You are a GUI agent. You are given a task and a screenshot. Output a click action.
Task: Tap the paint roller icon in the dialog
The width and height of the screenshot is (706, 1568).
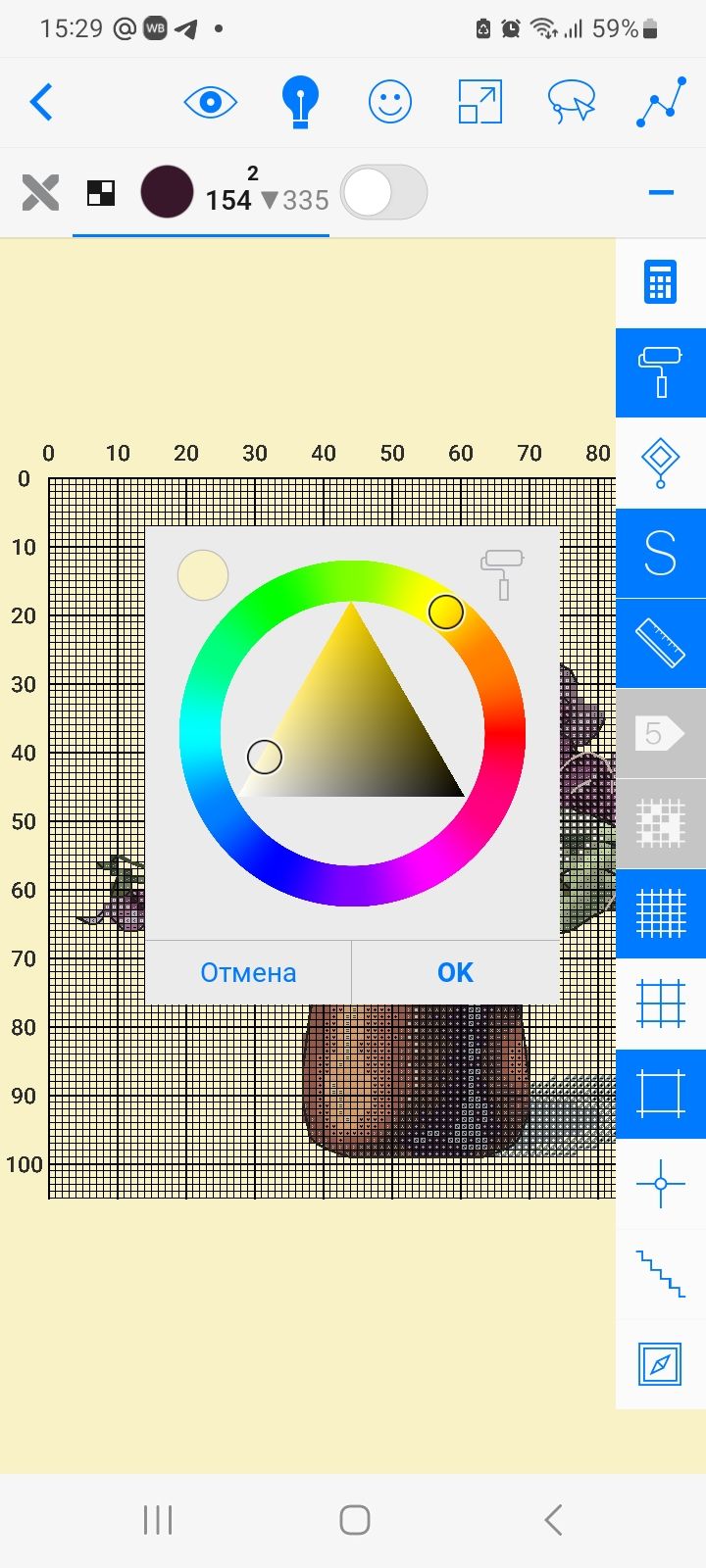(x=502, y=573)
